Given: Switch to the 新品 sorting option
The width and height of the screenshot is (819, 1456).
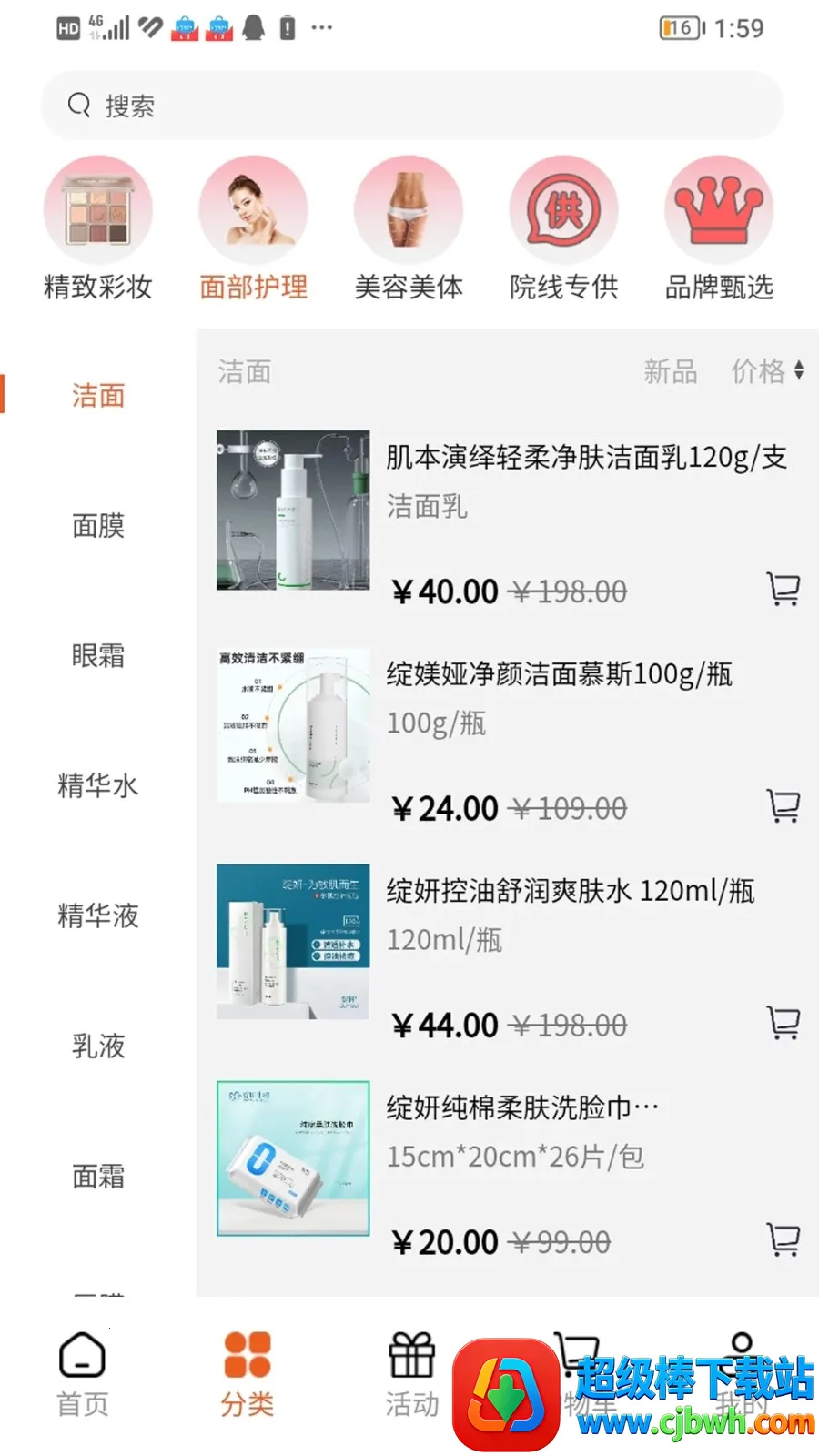Looking at the screenshot, I should pyautogui.click(x=670, y=371).
